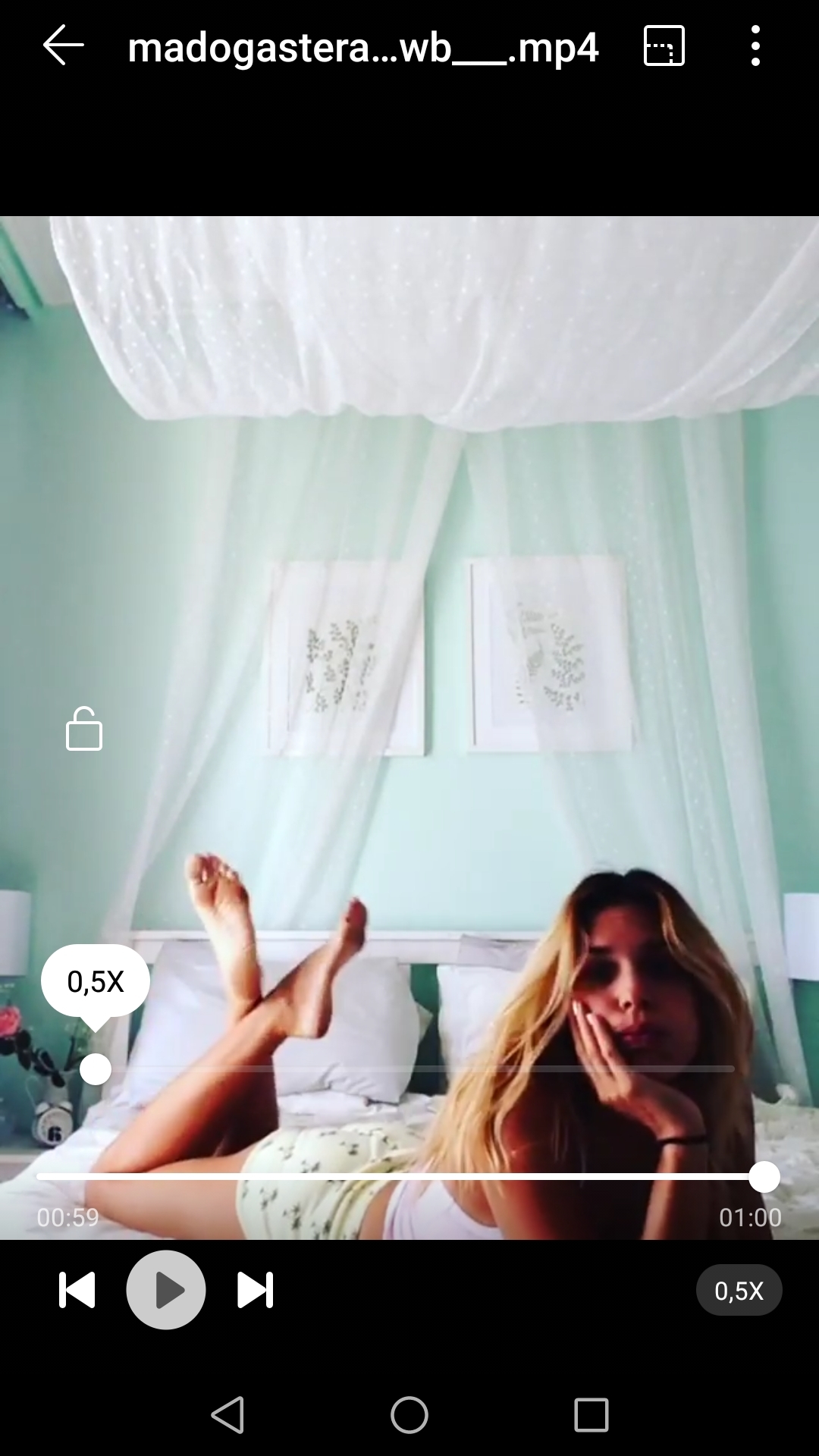Viewport: 819px width, 1456px height.
Task: Play the video
Action: 166,1290
